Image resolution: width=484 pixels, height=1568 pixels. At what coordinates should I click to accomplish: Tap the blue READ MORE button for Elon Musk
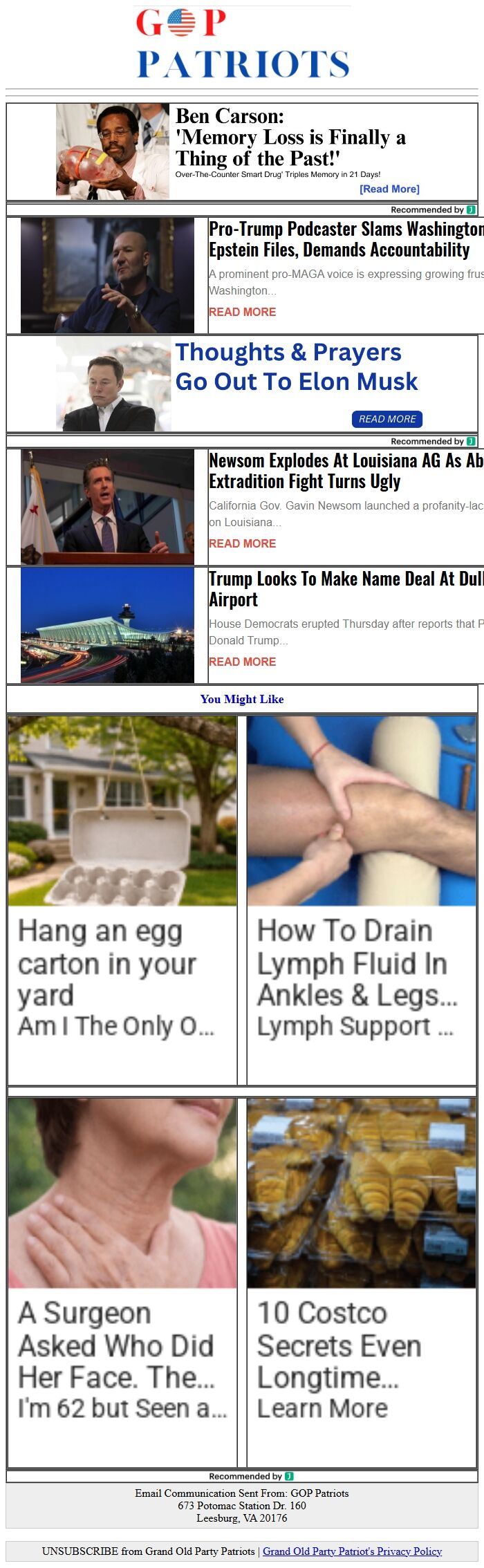[387, 419]
